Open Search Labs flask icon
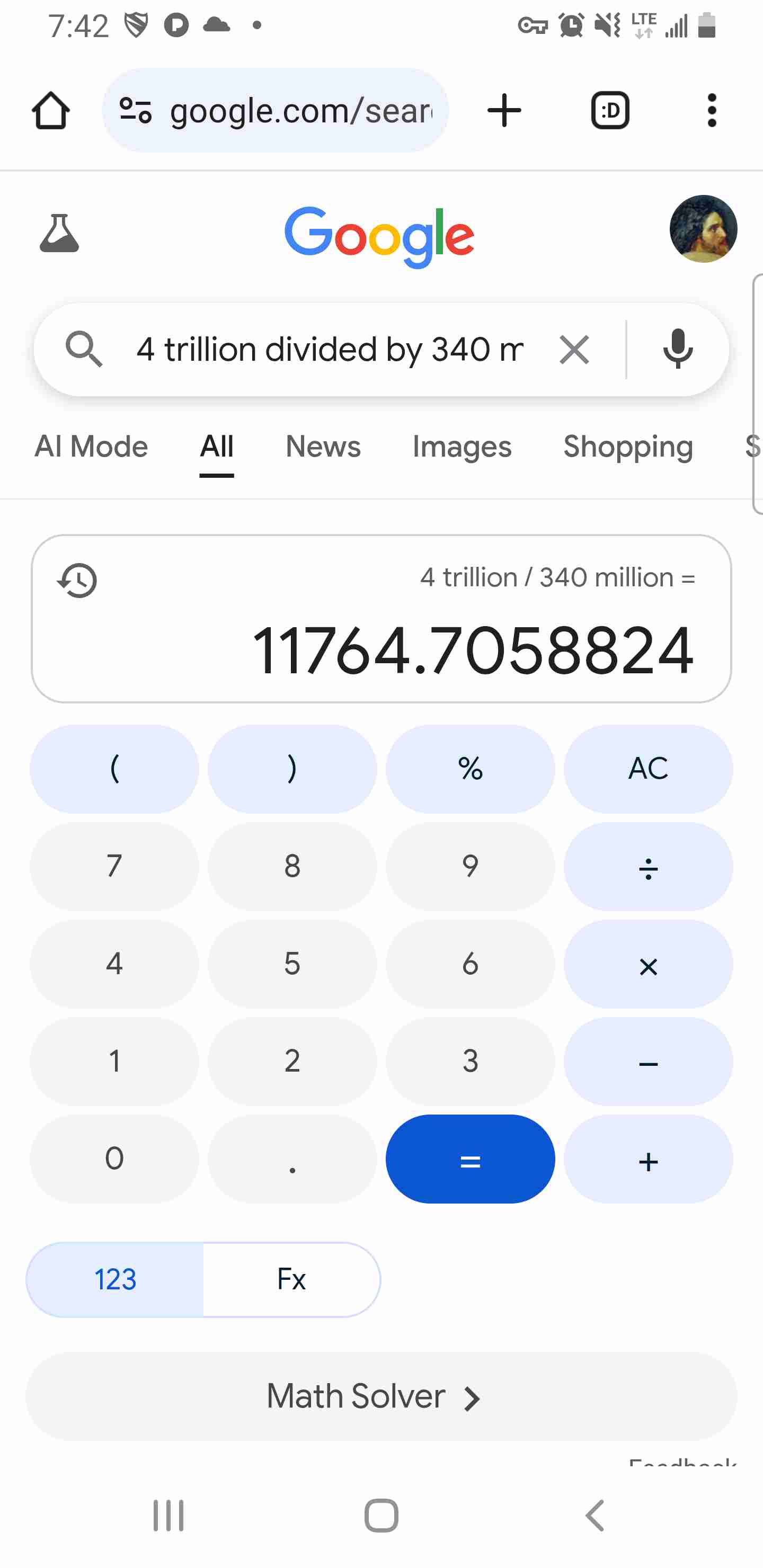The width and height of the screenshot is (763, 1568). tap(59, 233)
